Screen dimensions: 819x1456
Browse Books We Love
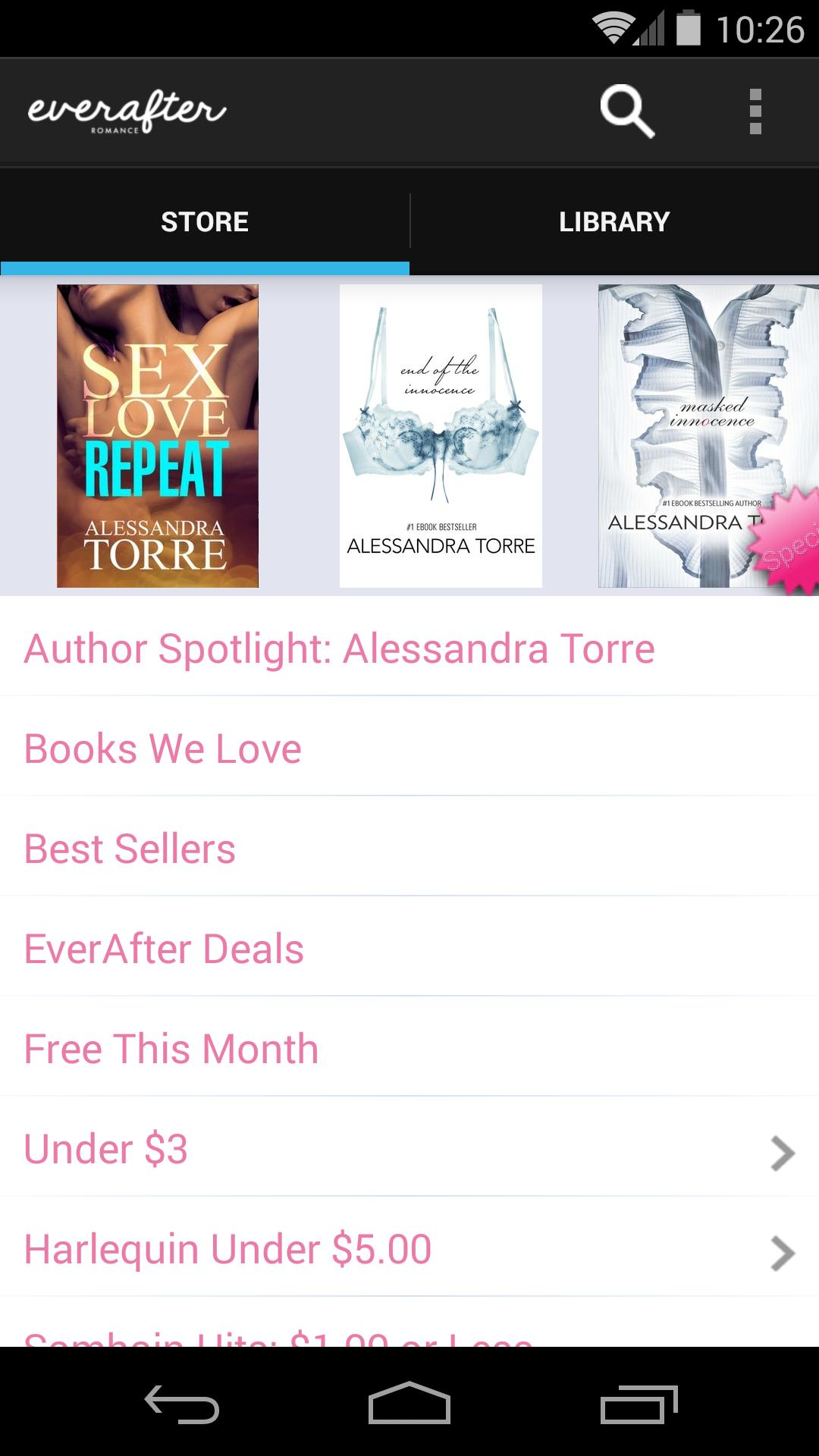pos(163,749)
